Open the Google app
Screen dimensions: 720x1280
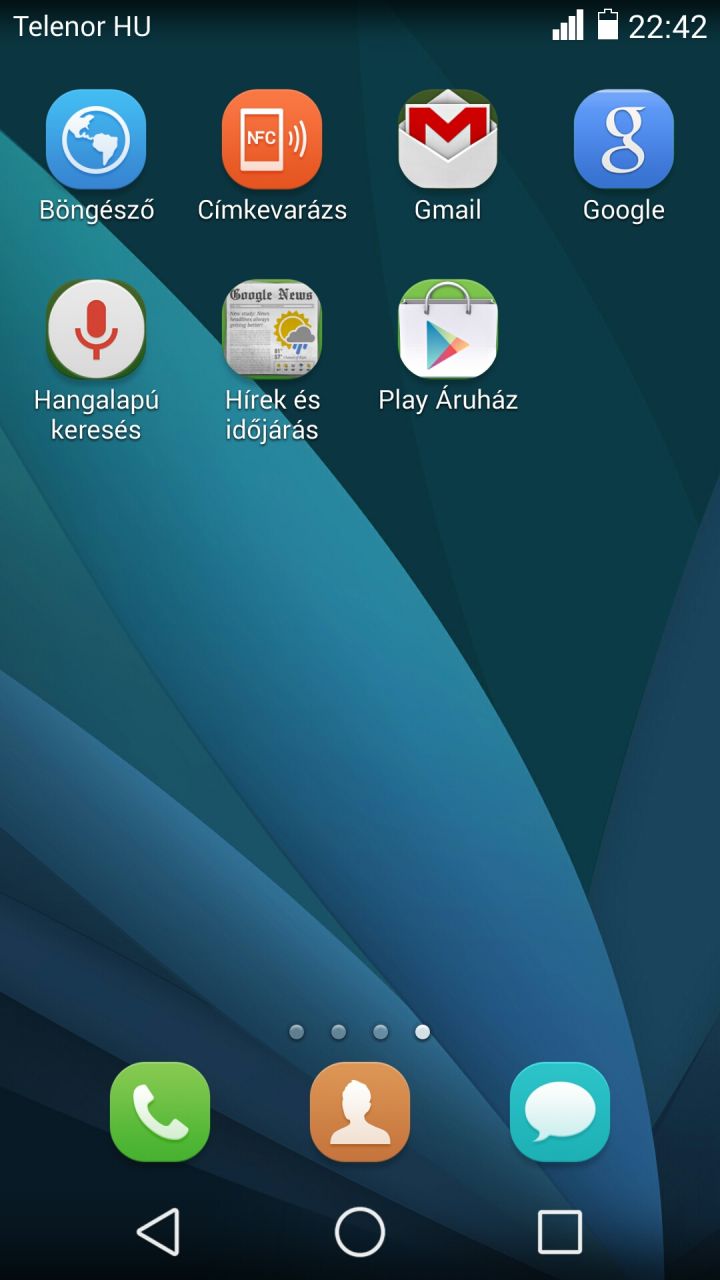click(x=624, y=140)
